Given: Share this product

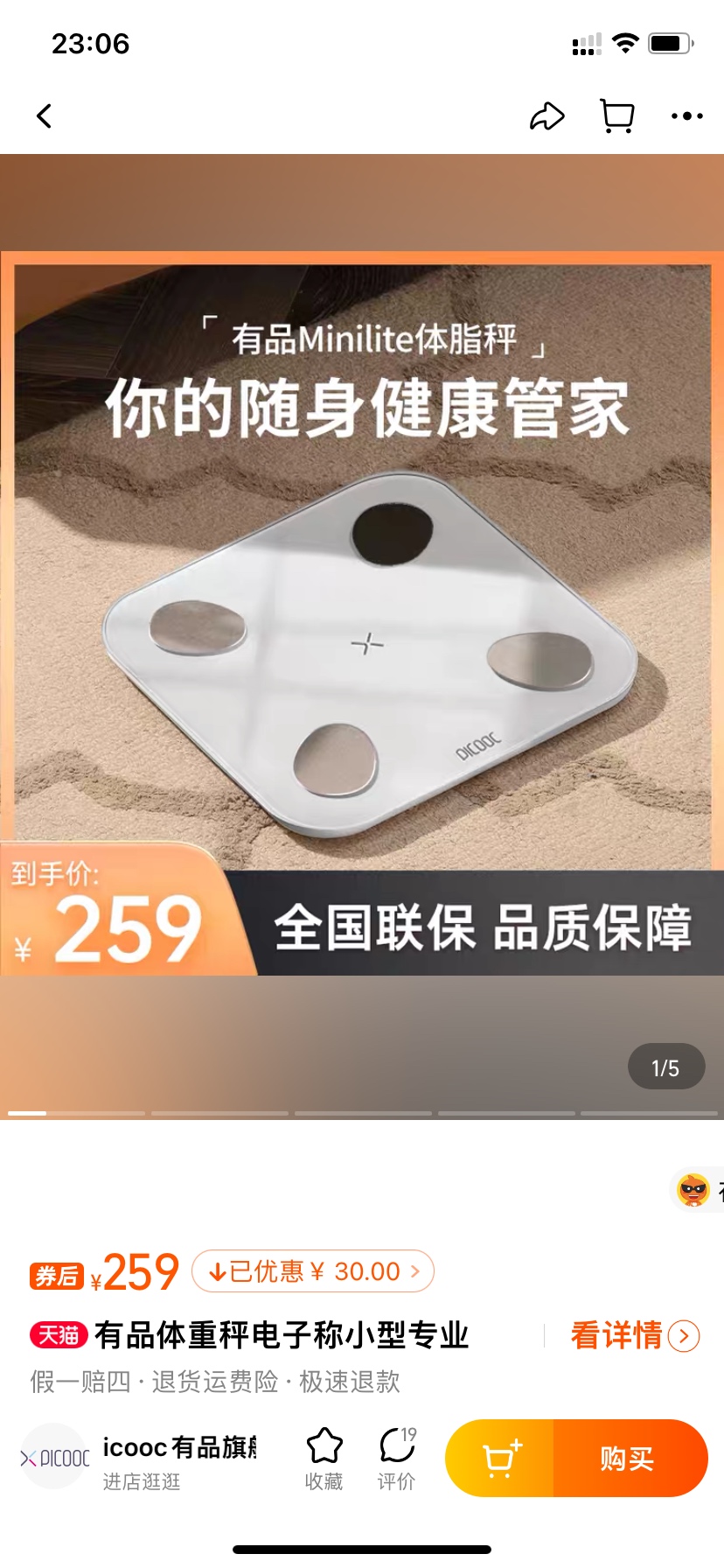Looking at the screenshot, I should [547, 115].
